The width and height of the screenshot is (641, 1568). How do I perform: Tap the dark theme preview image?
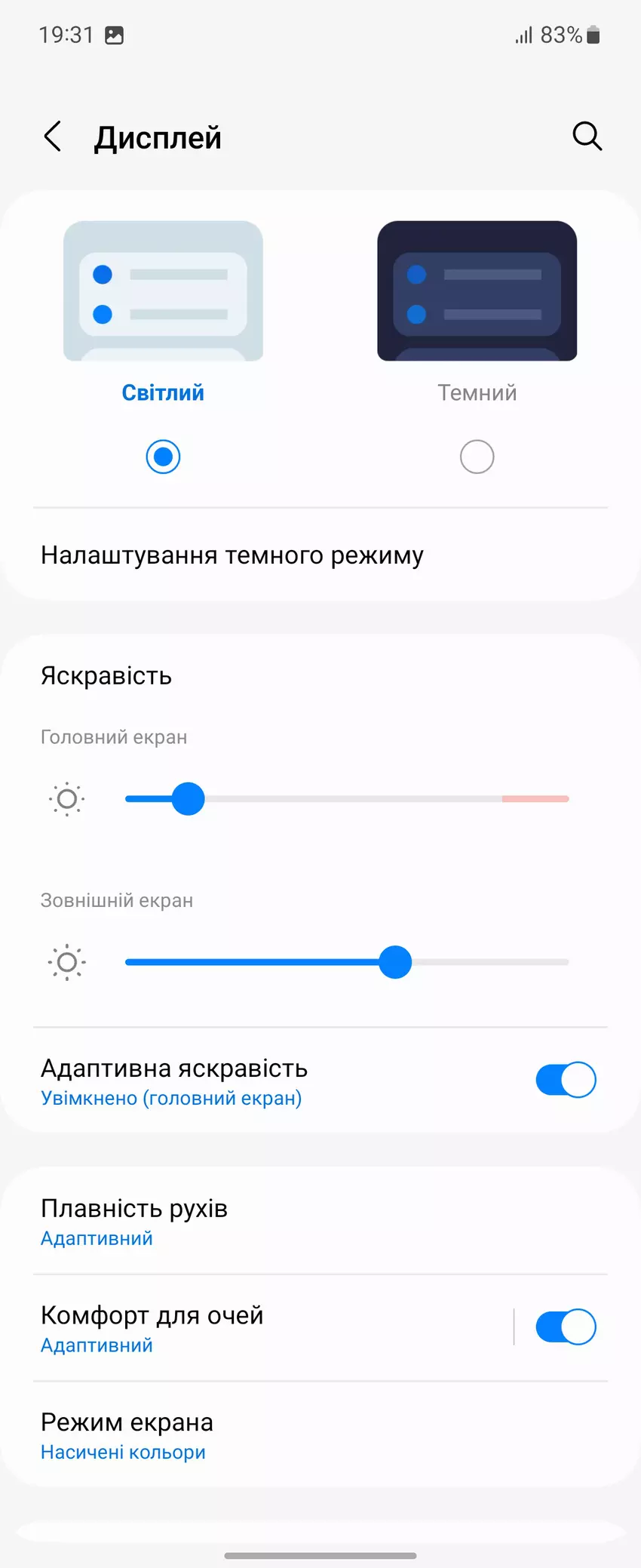477,291
